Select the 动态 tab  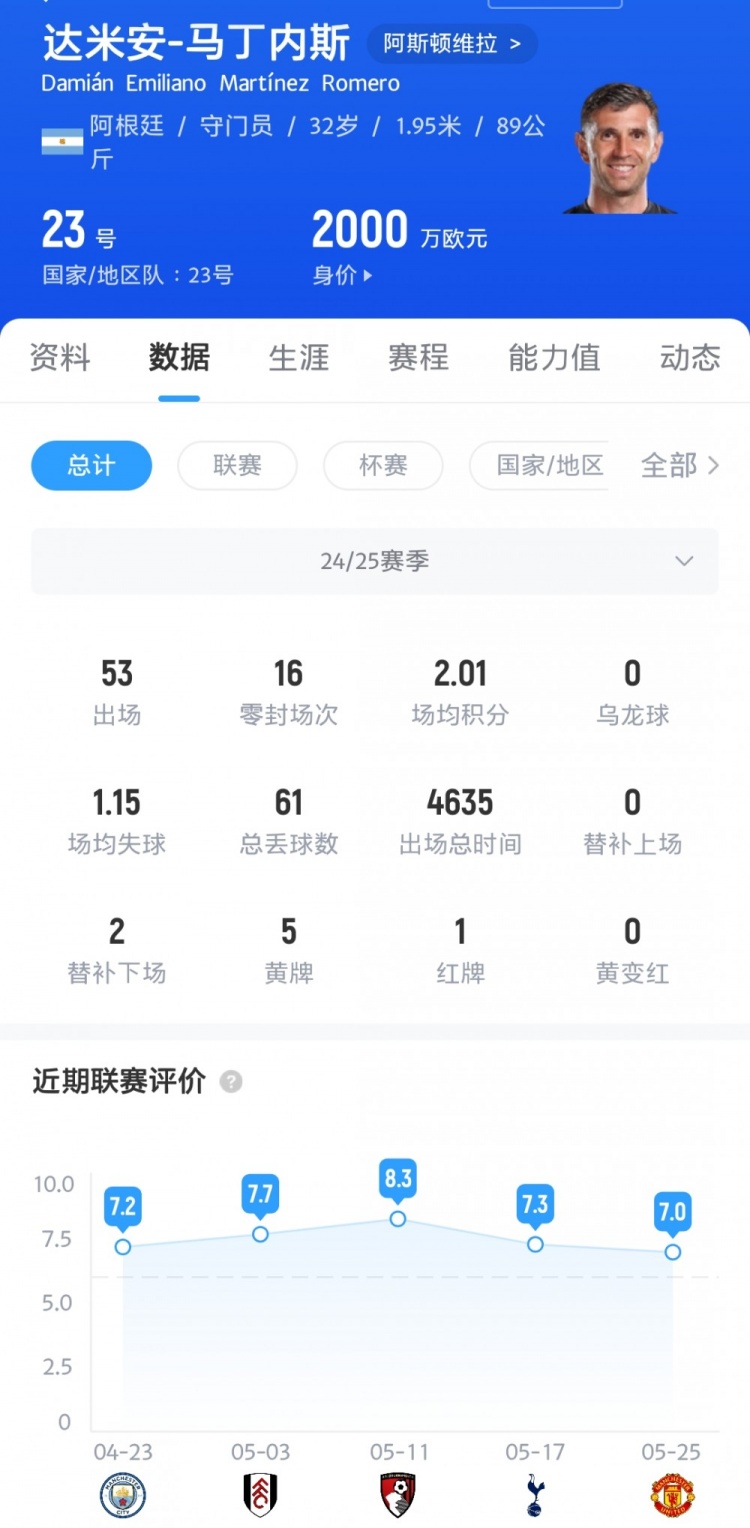point(690,357)
